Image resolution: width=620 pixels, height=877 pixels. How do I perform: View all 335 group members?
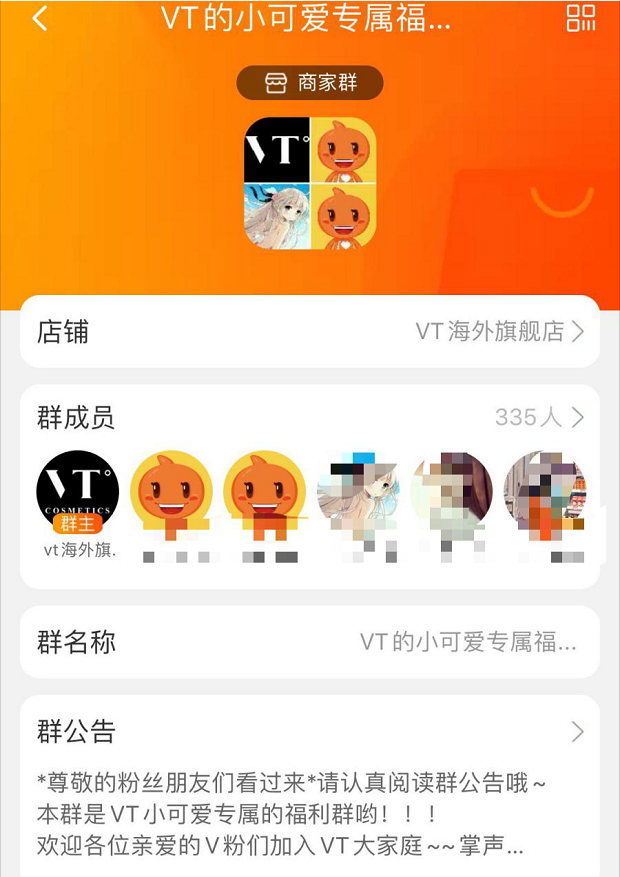tap(538, 417)
